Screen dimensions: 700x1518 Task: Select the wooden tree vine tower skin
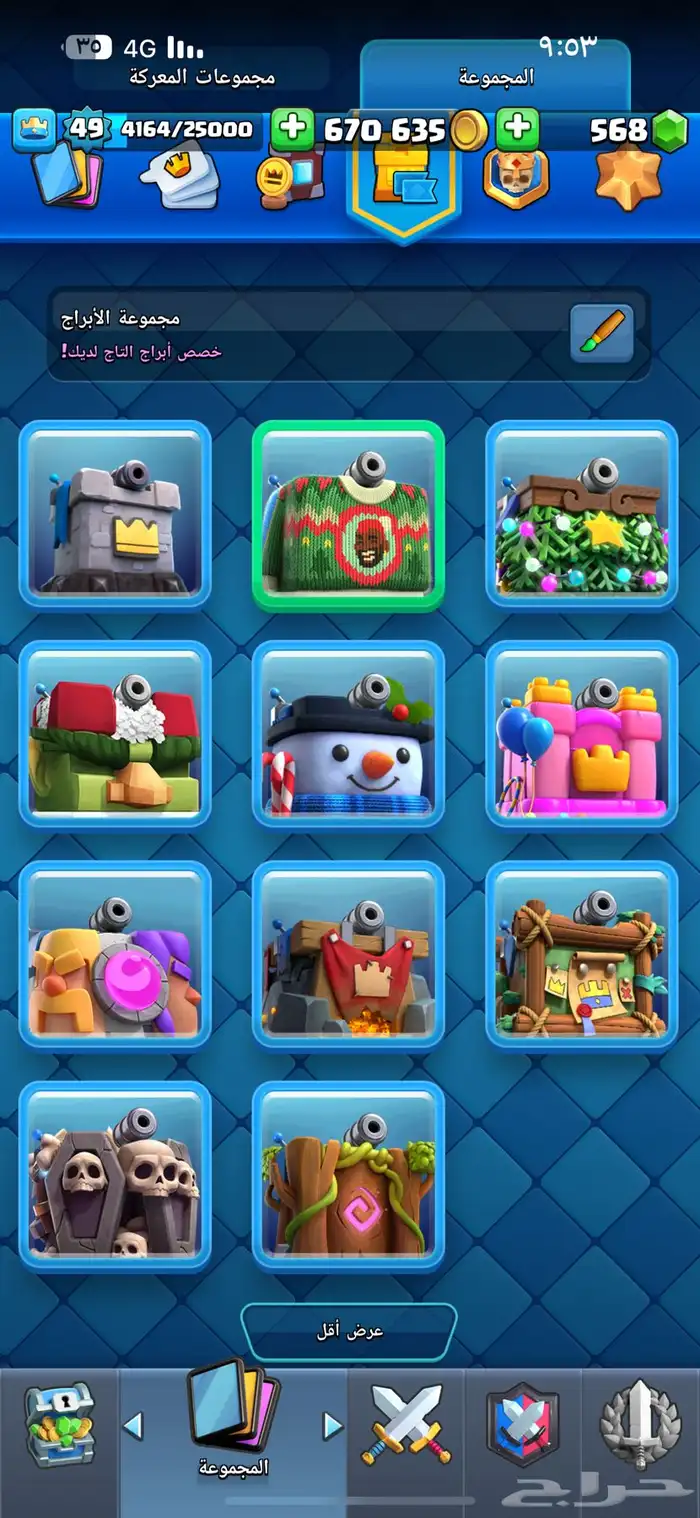348,1175
